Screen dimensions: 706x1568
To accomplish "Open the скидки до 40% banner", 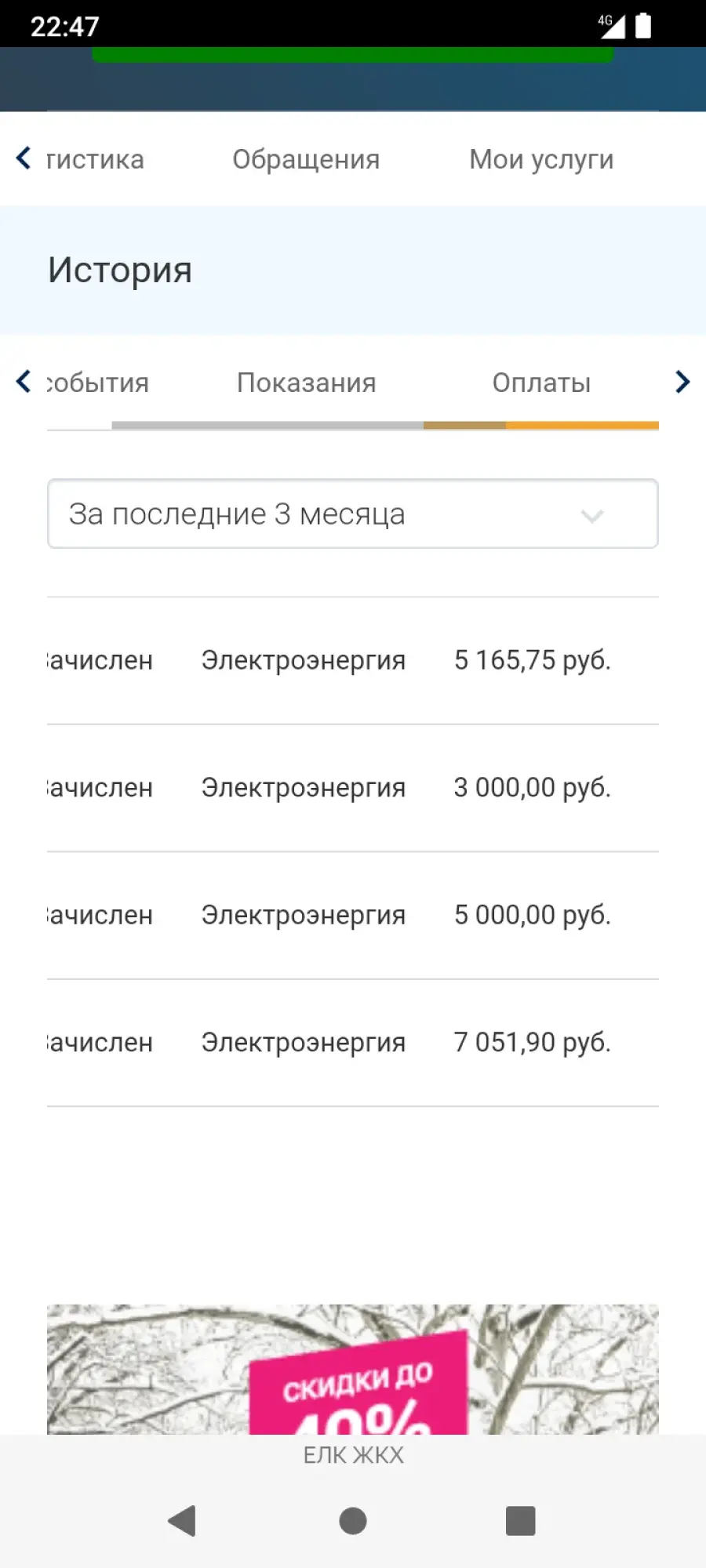I will pos(353,1369).
